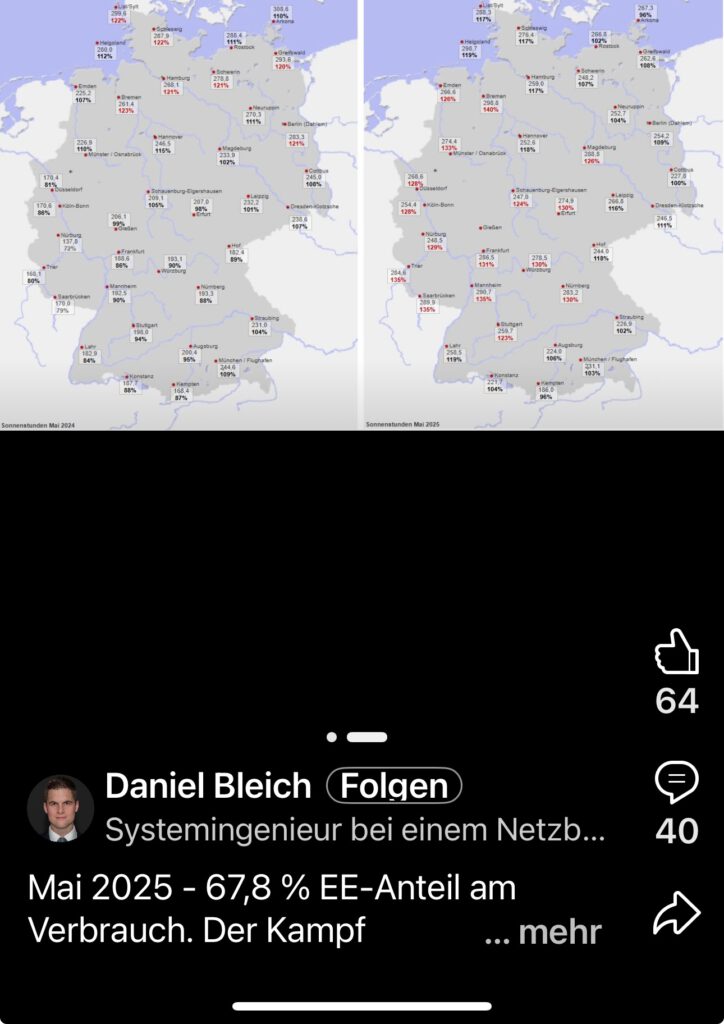
Task: Open the sunshine hours map image
Action: 361,215
